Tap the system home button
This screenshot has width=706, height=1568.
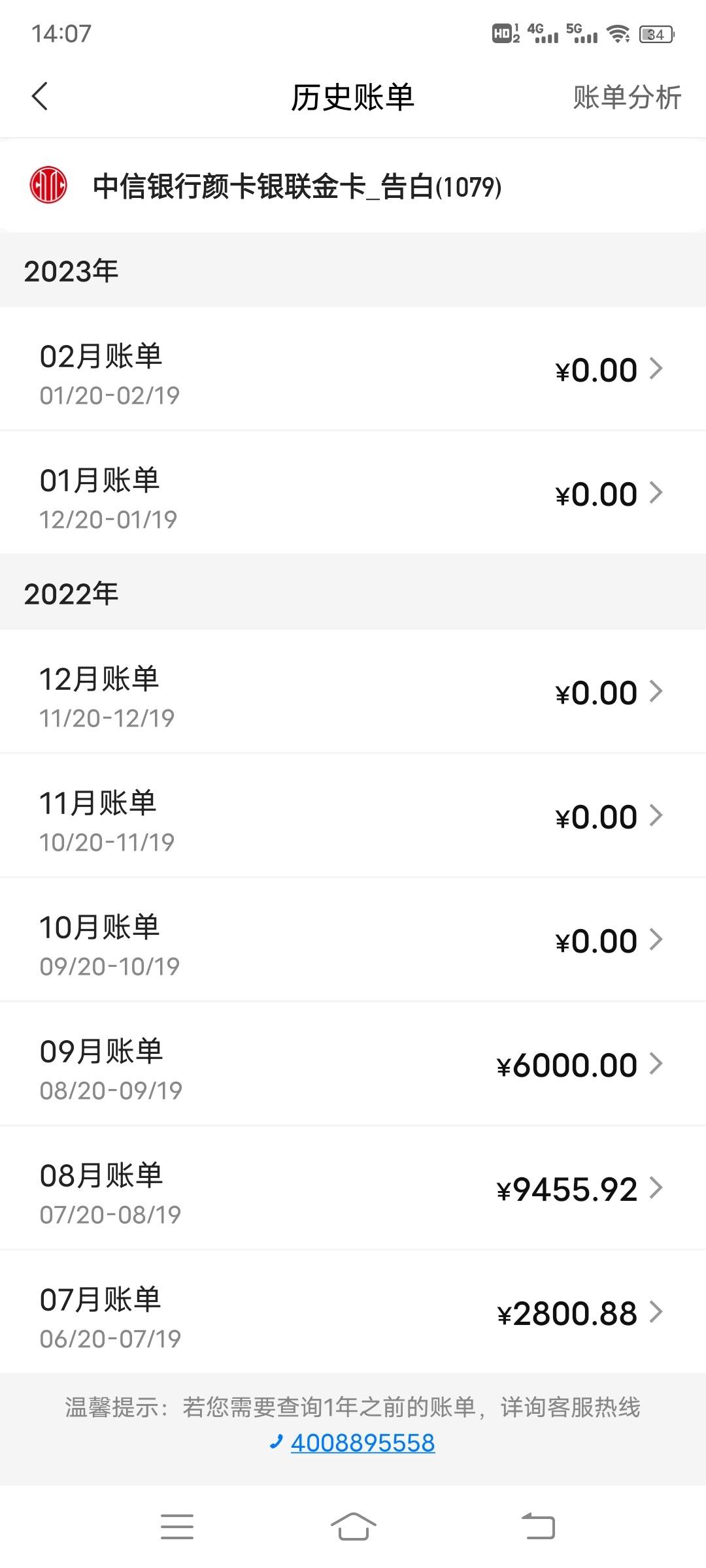coord(353,1527)
